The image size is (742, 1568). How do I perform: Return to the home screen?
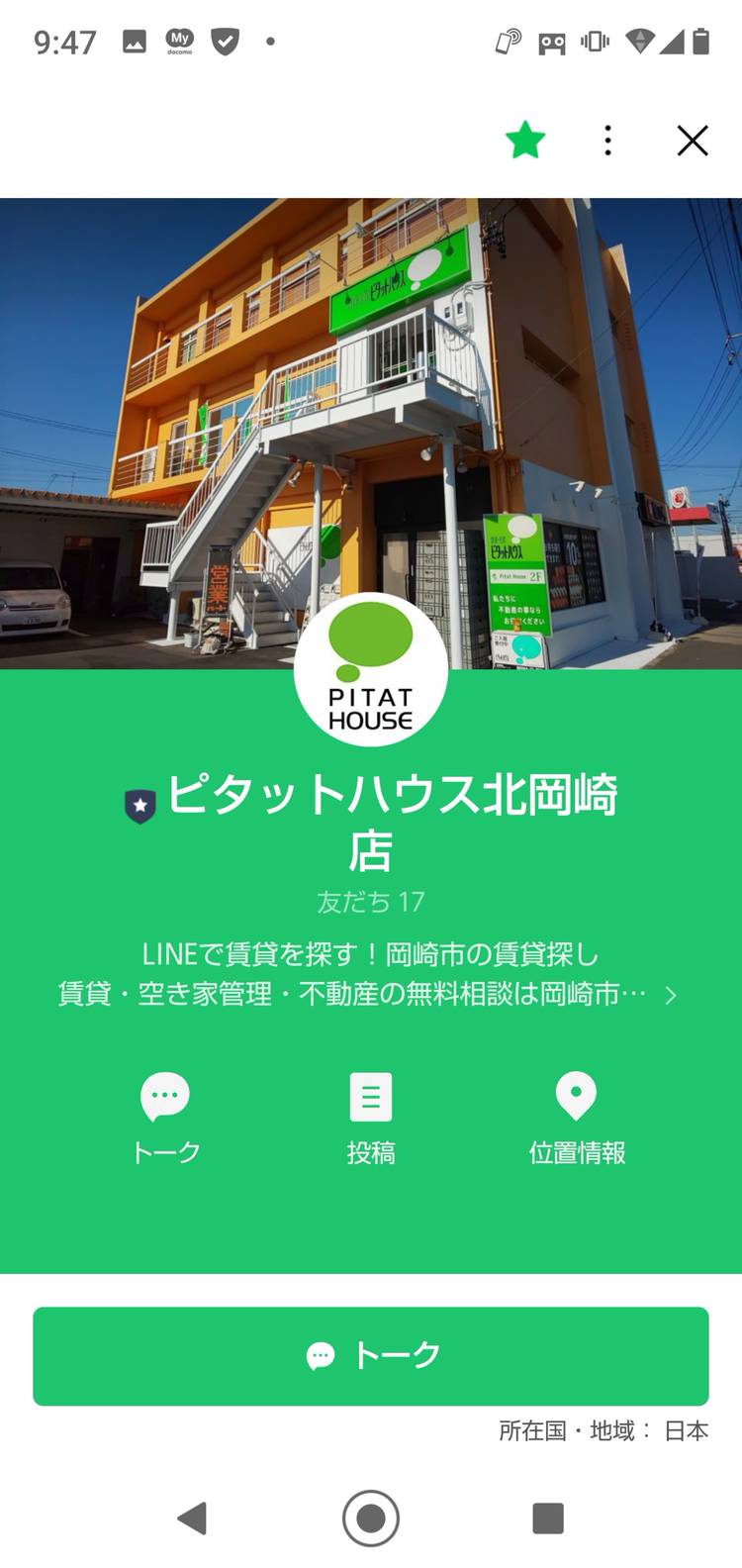[x=371, y=1518]
